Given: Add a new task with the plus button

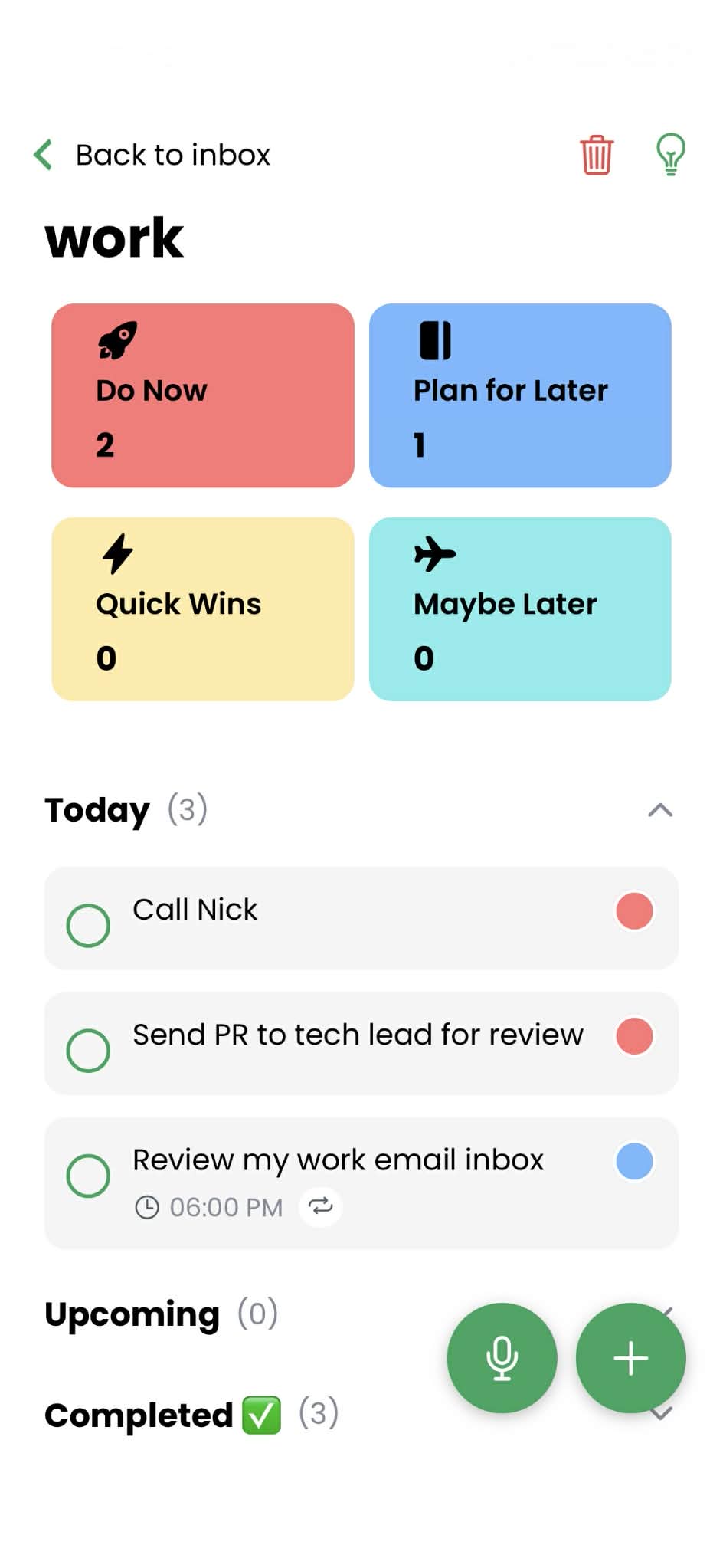Looking at the screenshot, I should (630, 1358).
